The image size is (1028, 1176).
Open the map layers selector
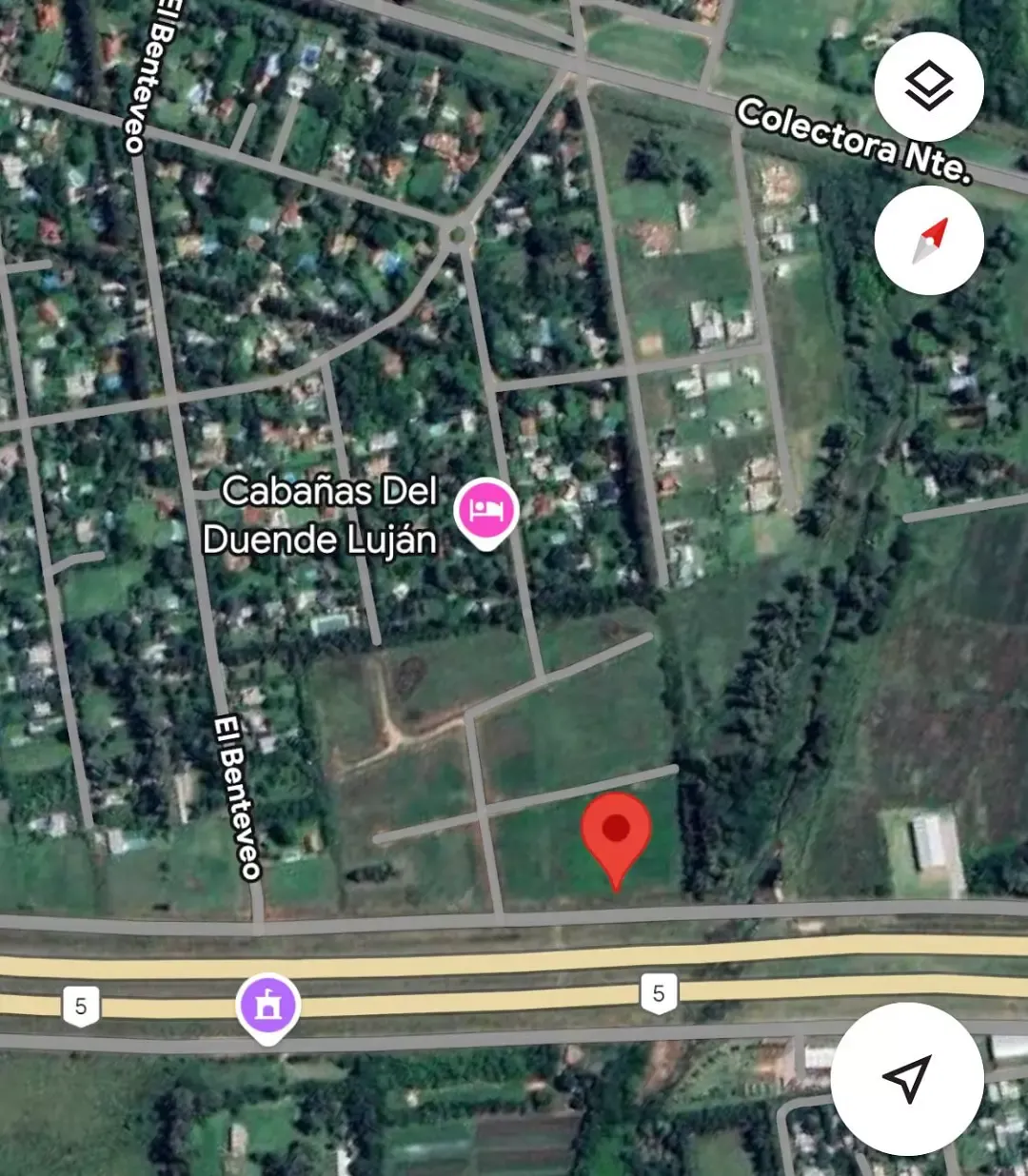[x=928, y=88]
